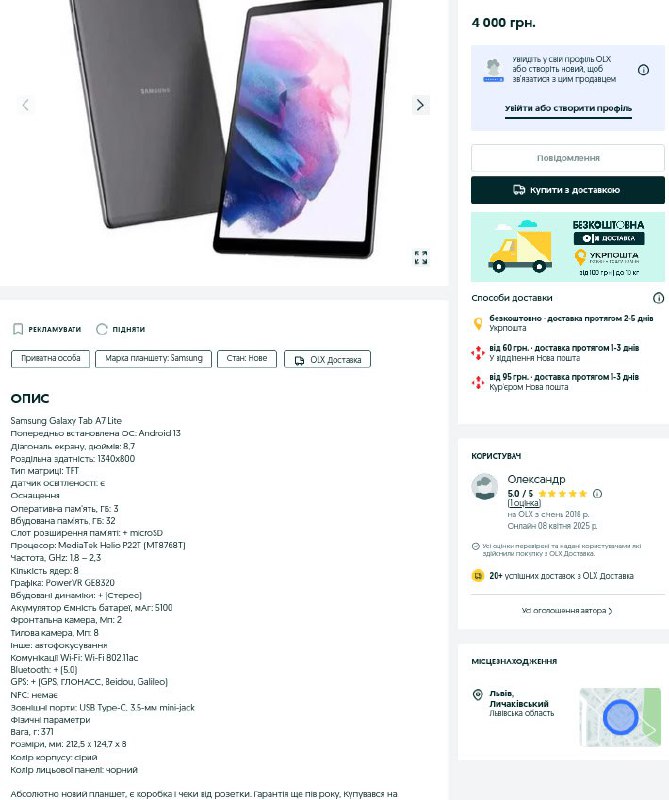Select the 'Стан: Нове' chip
This screenshot has height=800, width=669.
coord(246,358)
